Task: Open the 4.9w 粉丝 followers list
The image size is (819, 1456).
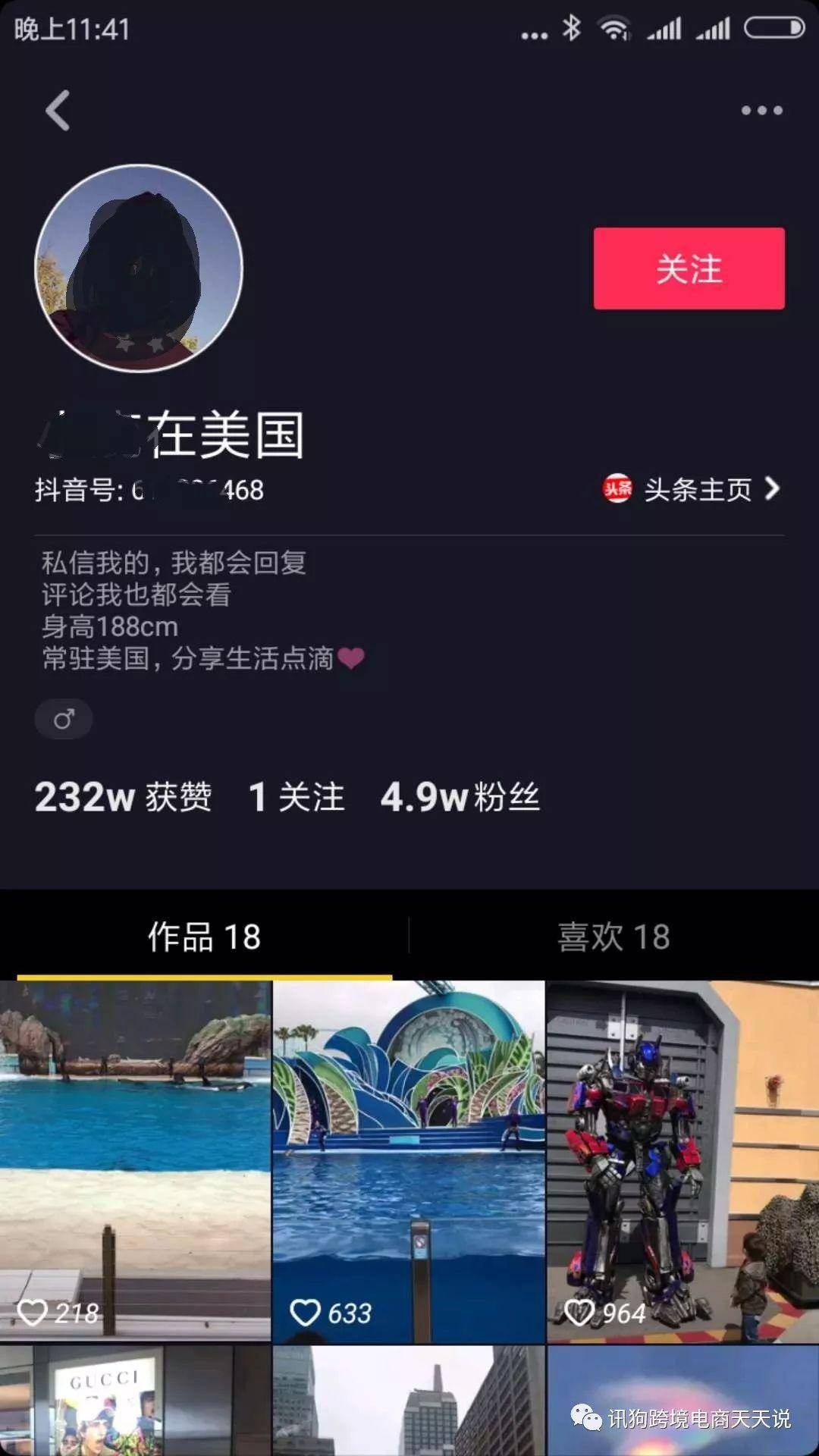Action: coord(460,798)
